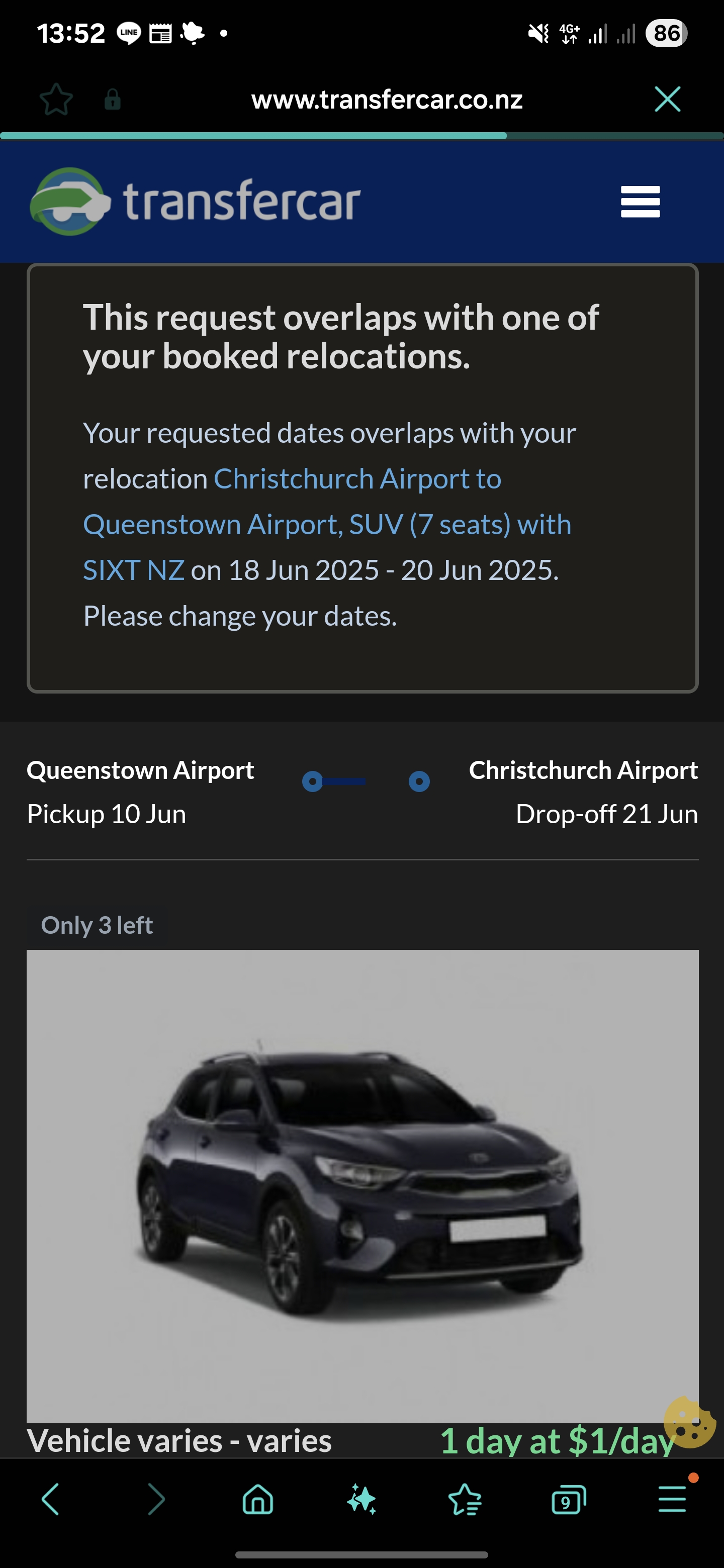The height and width of the screenshot is (1568, 724).
Task: Open the vehicle card with the car image
Action: [363, 1186]
